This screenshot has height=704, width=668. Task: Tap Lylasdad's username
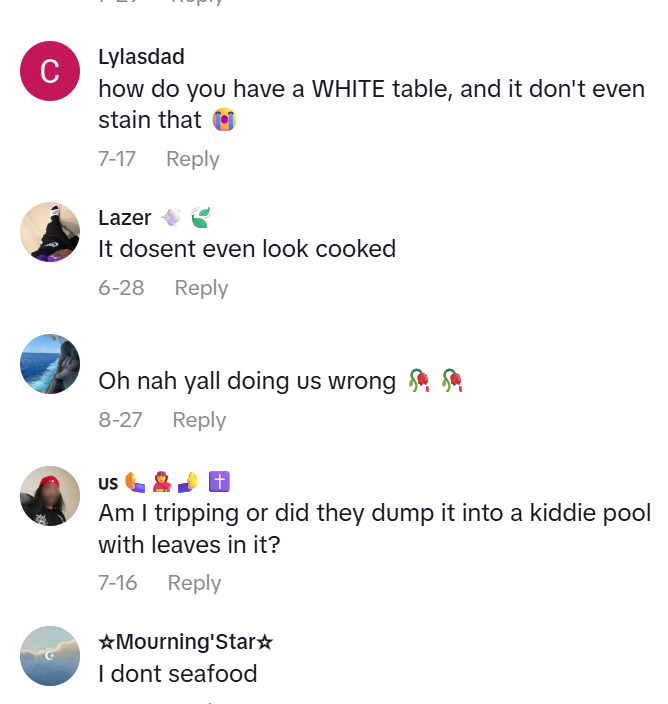[x=141, y=57]
